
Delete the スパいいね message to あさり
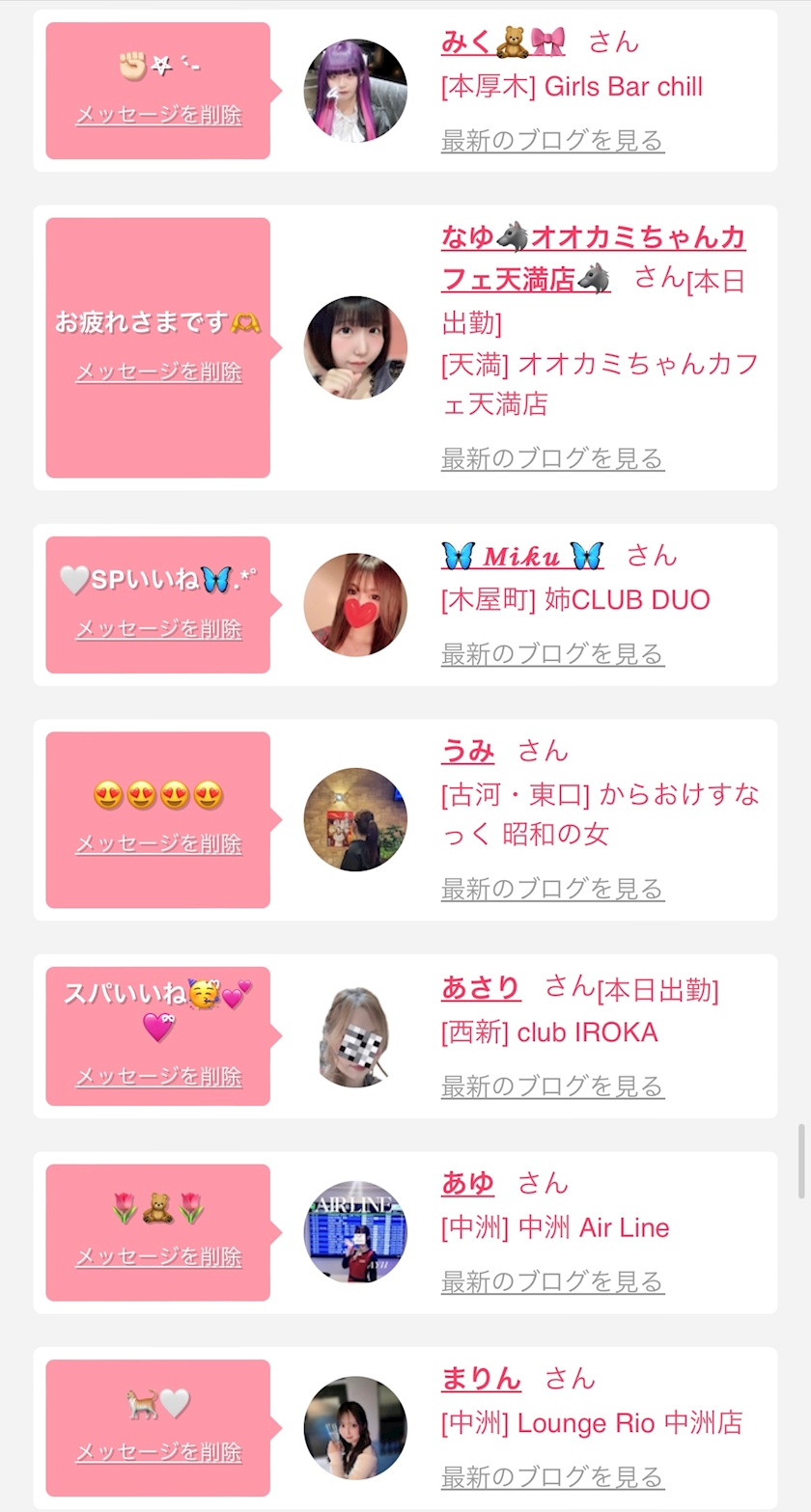click(x=158, y=1076)
